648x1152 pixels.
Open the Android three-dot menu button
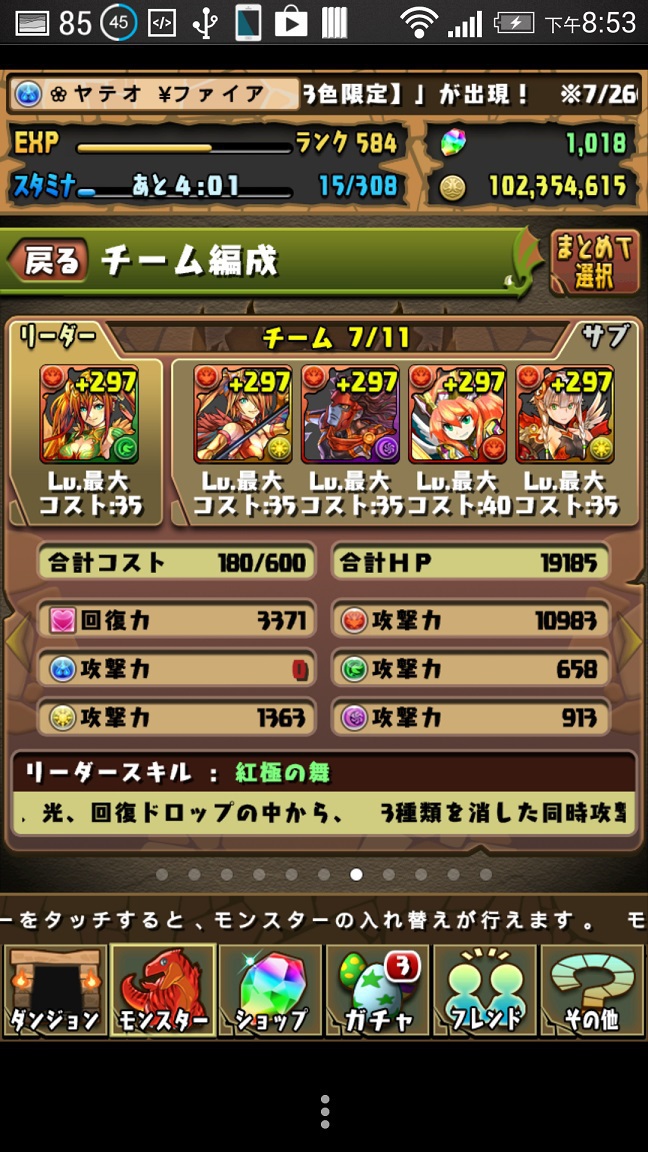click(324, 1112)
